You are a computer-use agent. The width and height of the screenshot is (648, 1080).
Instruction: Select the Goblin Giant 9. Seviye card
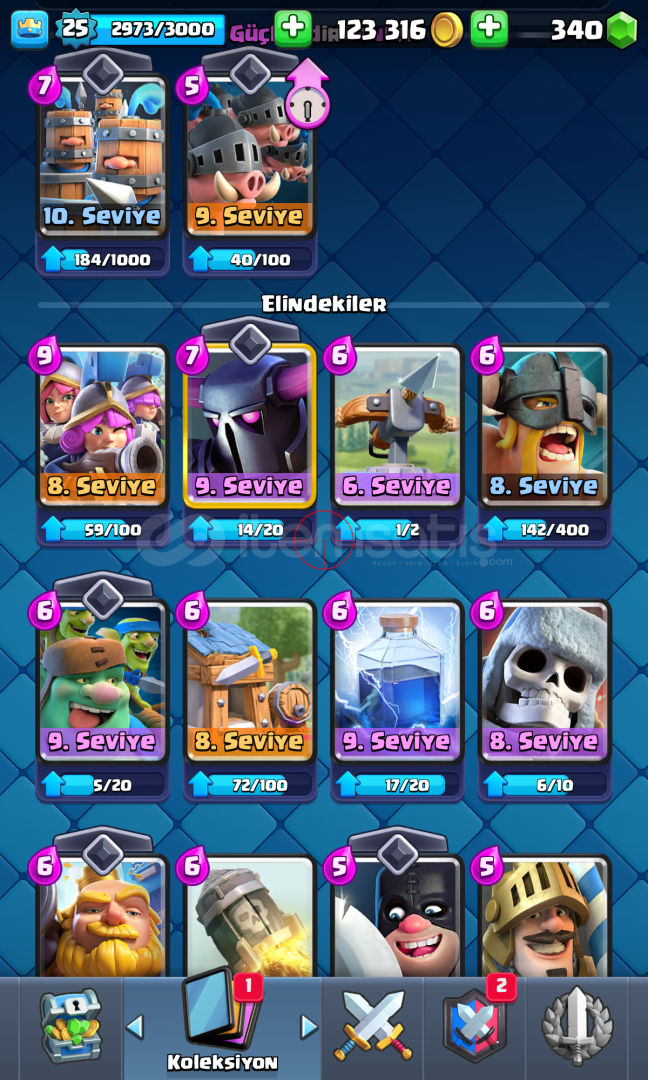102,682
